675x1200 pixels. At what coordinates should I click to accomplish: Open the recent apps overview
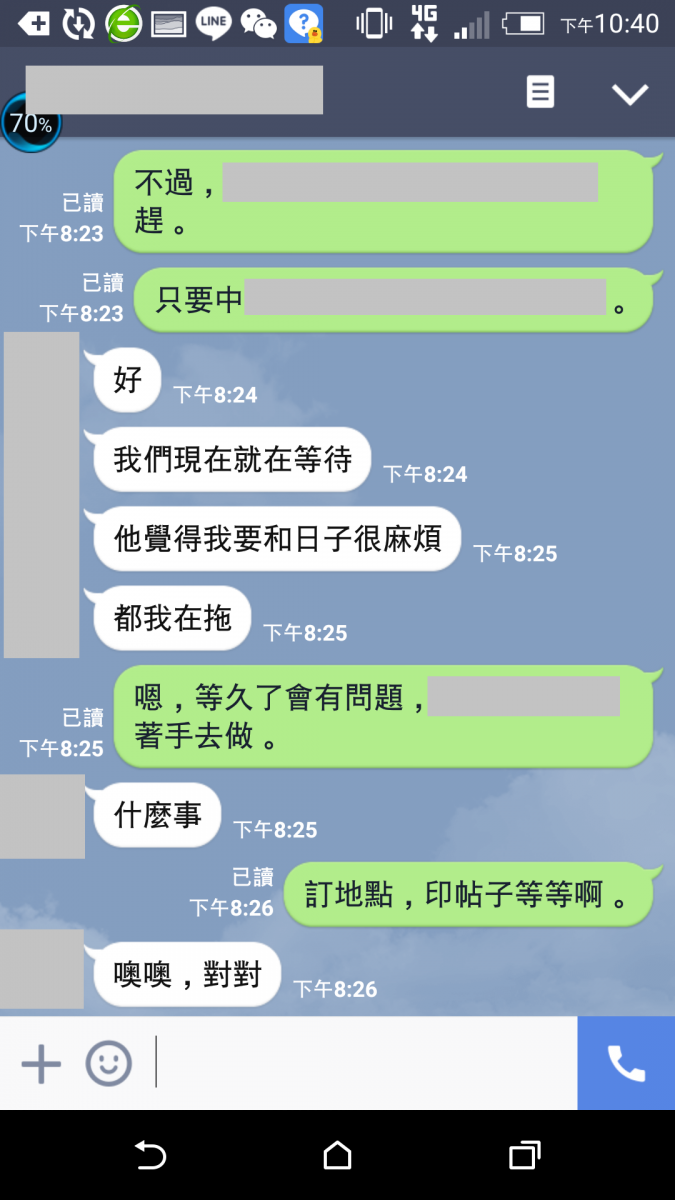(x=524, y=1156)
